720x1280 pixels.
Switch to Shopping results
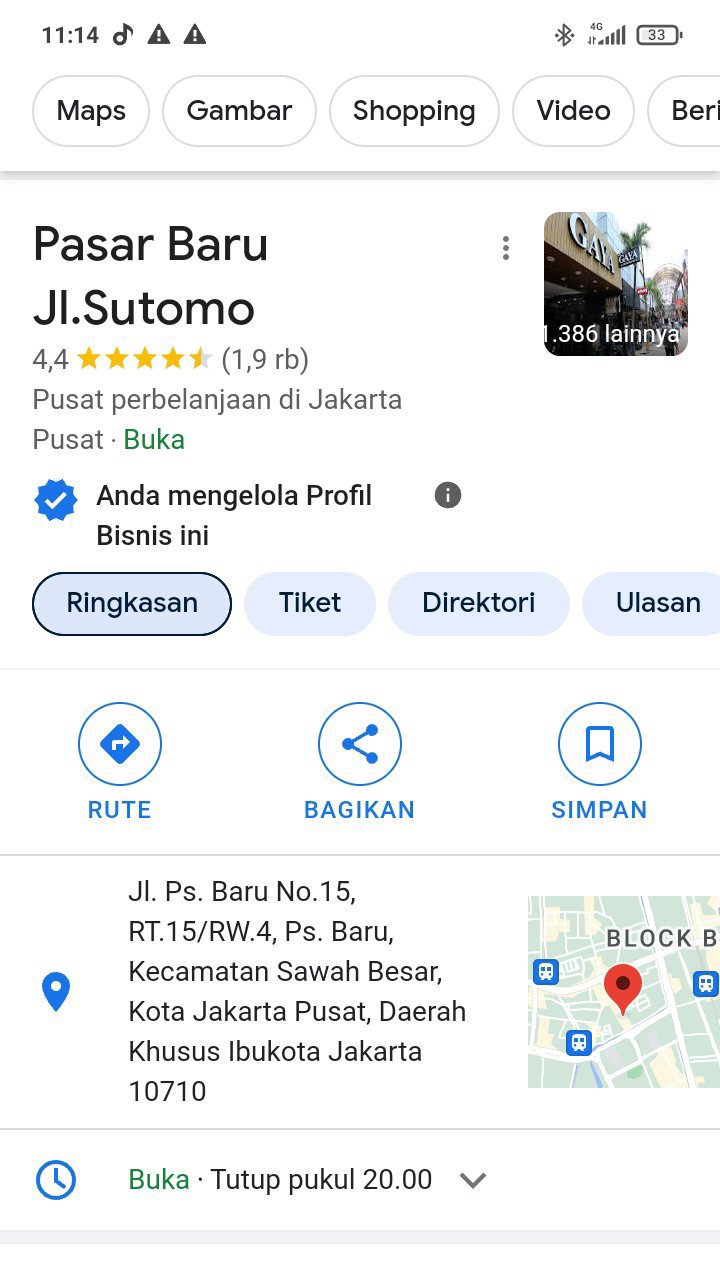pyautogui.click(x=414, y=111)
